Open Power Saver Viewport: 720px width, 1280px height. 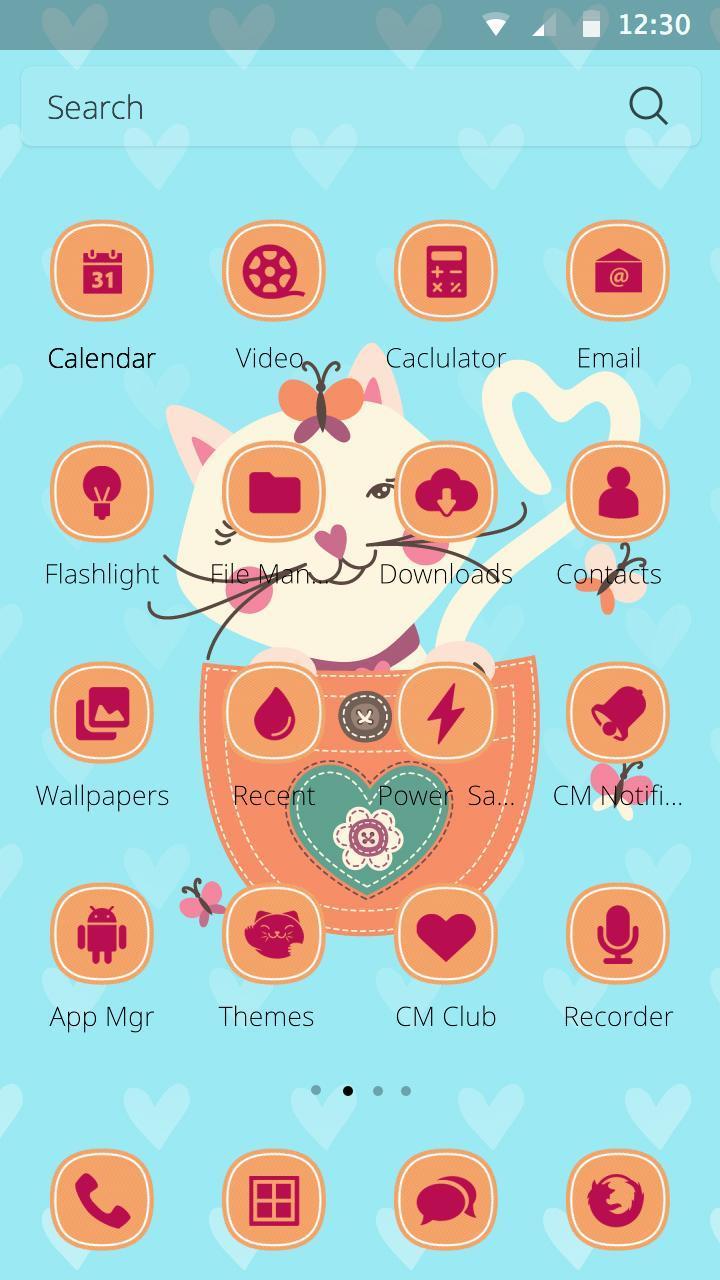coord(445,713)
